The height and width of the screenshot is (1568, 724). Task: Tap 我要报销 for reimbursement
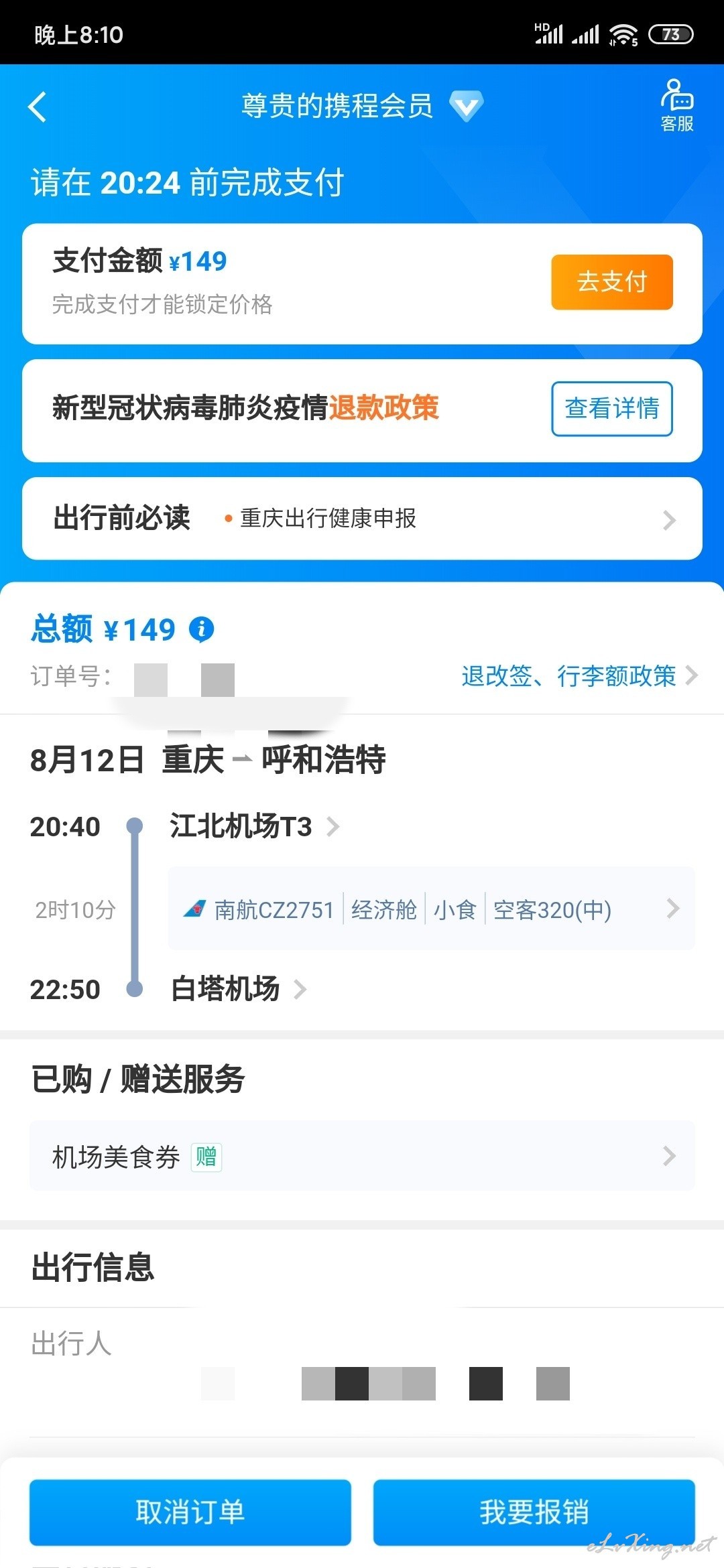point(534,1512)
